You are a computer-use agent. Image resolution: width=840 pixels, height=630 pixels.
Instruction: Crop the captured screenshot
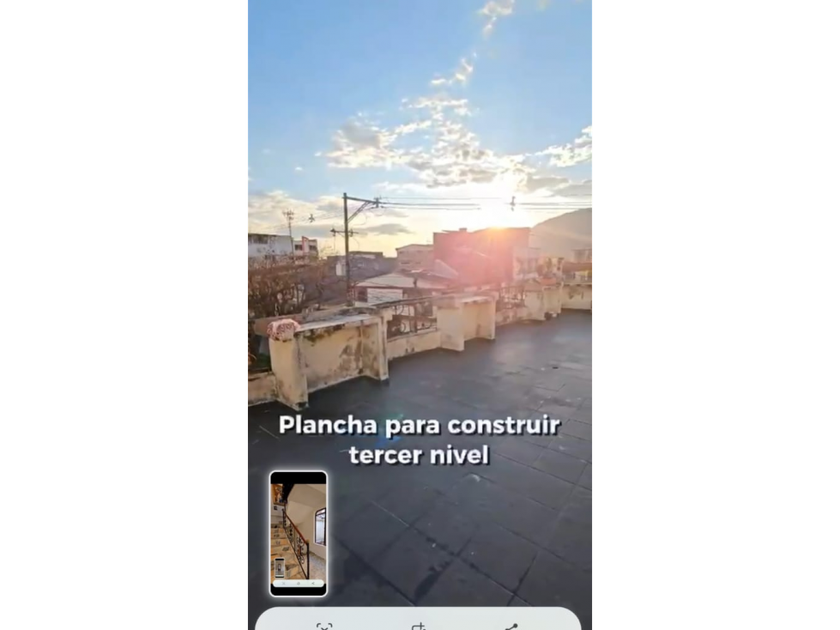click(x=418, y=626)
